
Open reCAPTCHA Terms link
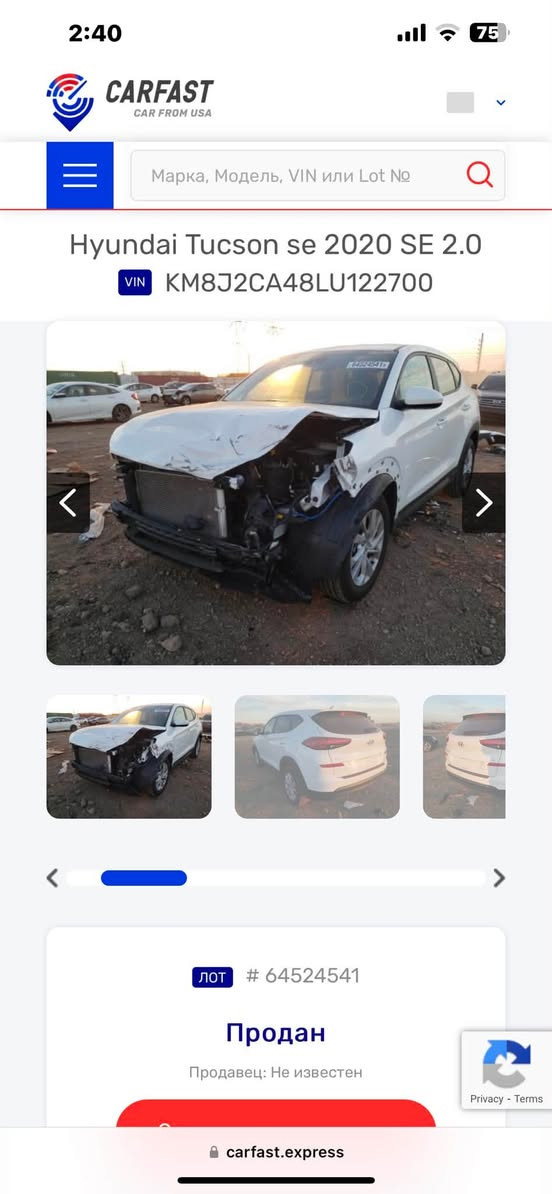click(528, 1099)
